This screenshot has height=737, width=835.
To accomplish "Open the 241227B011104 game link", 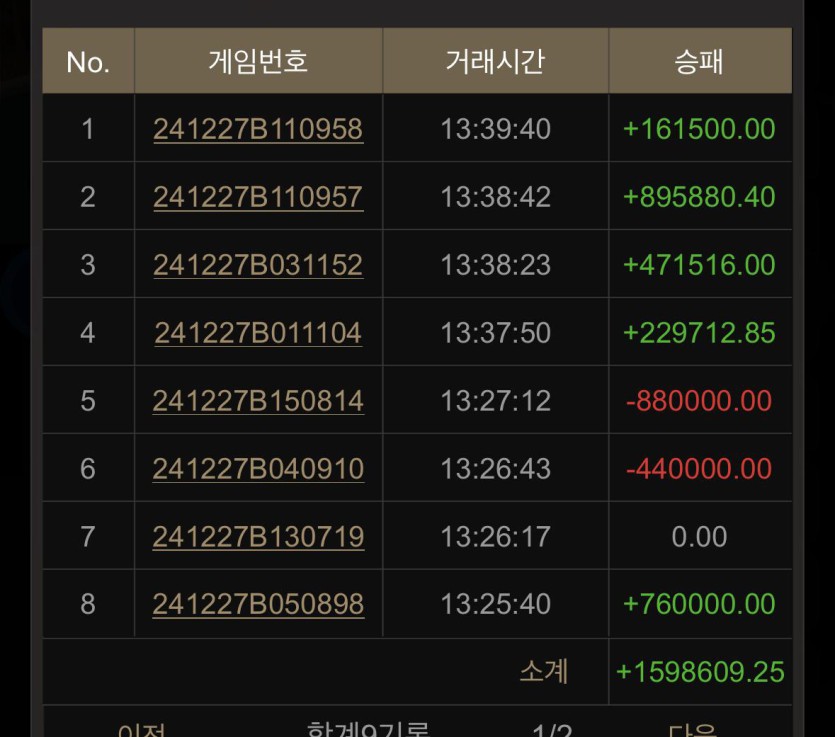I will coord(258,333).
